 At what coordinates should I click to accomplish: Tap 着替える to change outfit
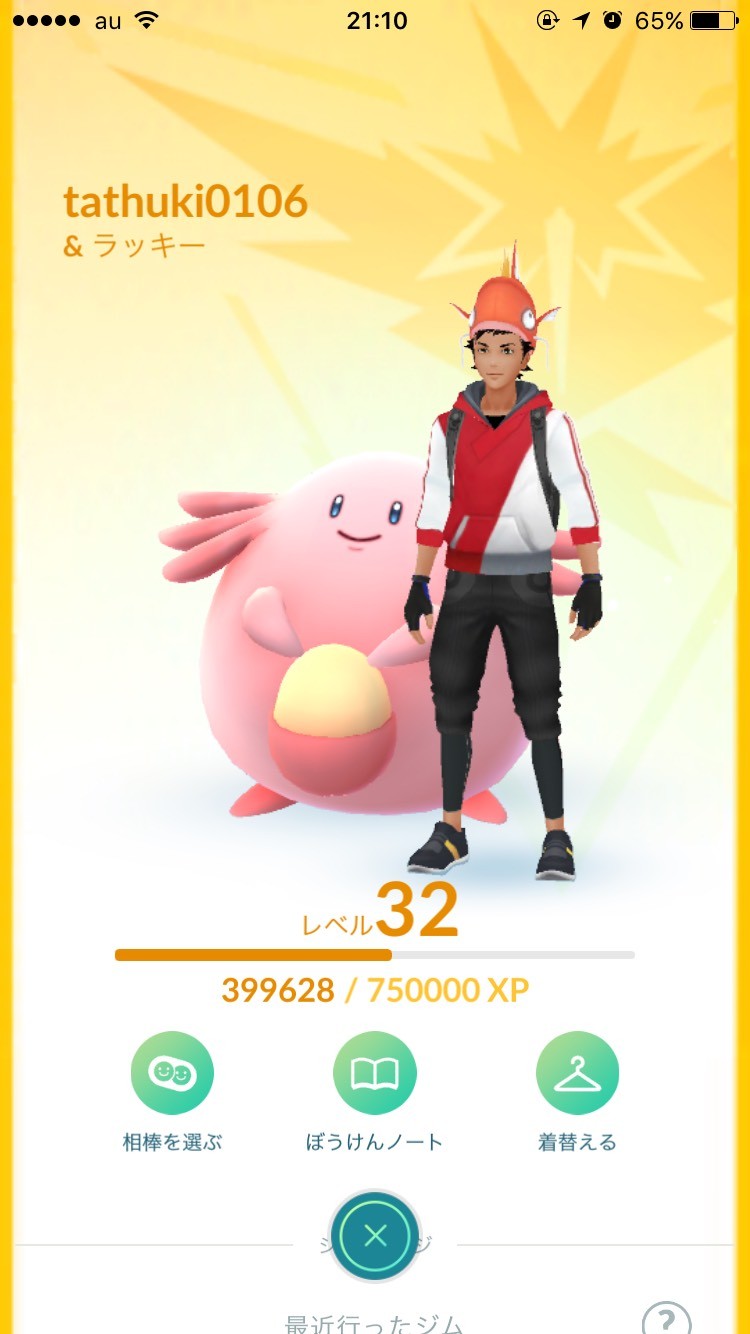pyautogui.click(x=577, y=1073)
